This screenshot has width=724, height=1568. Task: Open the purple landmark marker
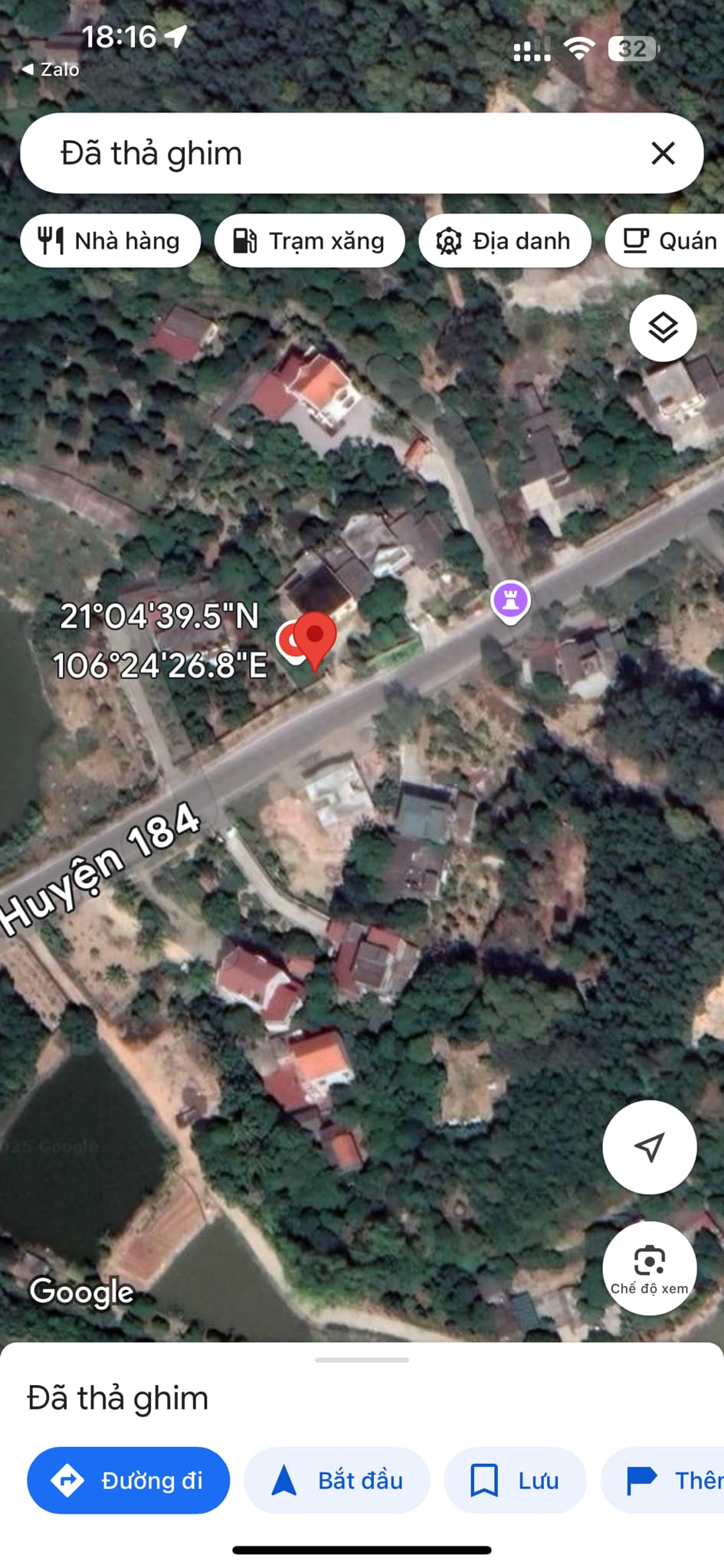(x=511, y=599)
